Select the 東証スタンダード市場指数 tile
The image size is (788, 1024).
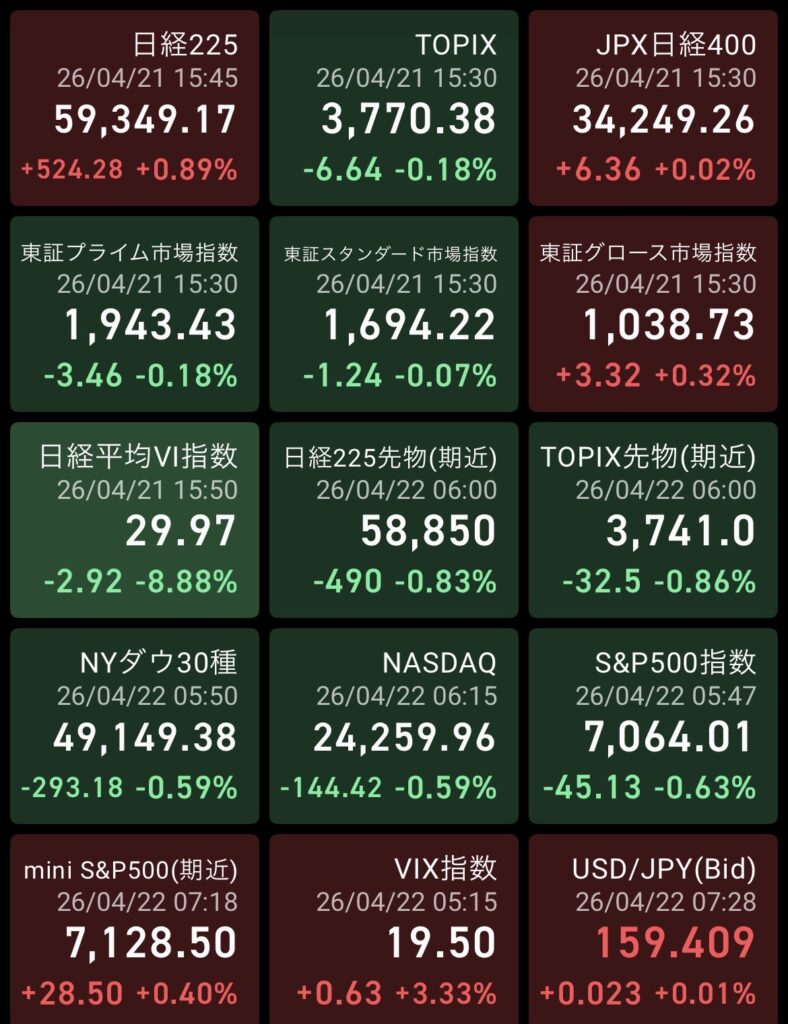394,314
